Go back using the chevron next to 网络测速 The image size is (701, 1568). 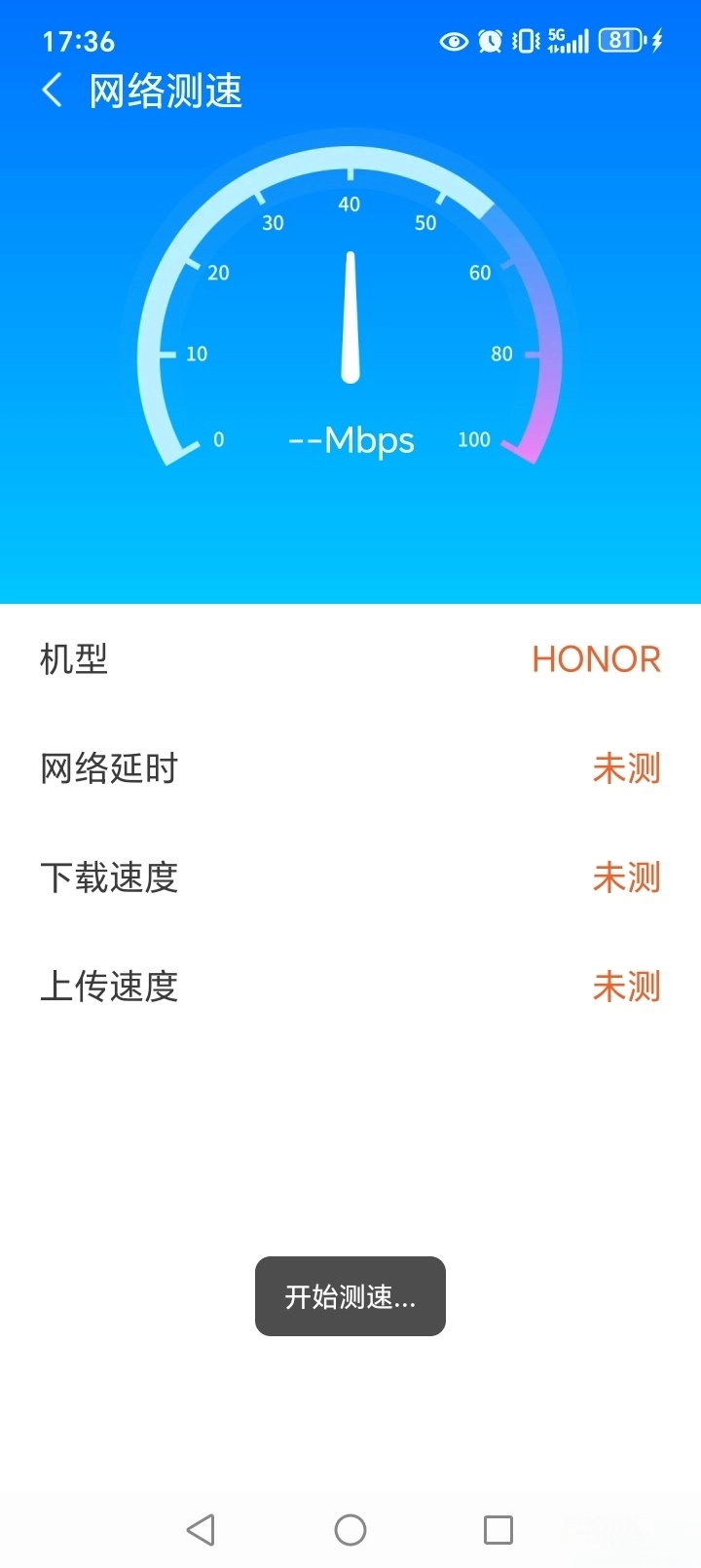[51, 90]
